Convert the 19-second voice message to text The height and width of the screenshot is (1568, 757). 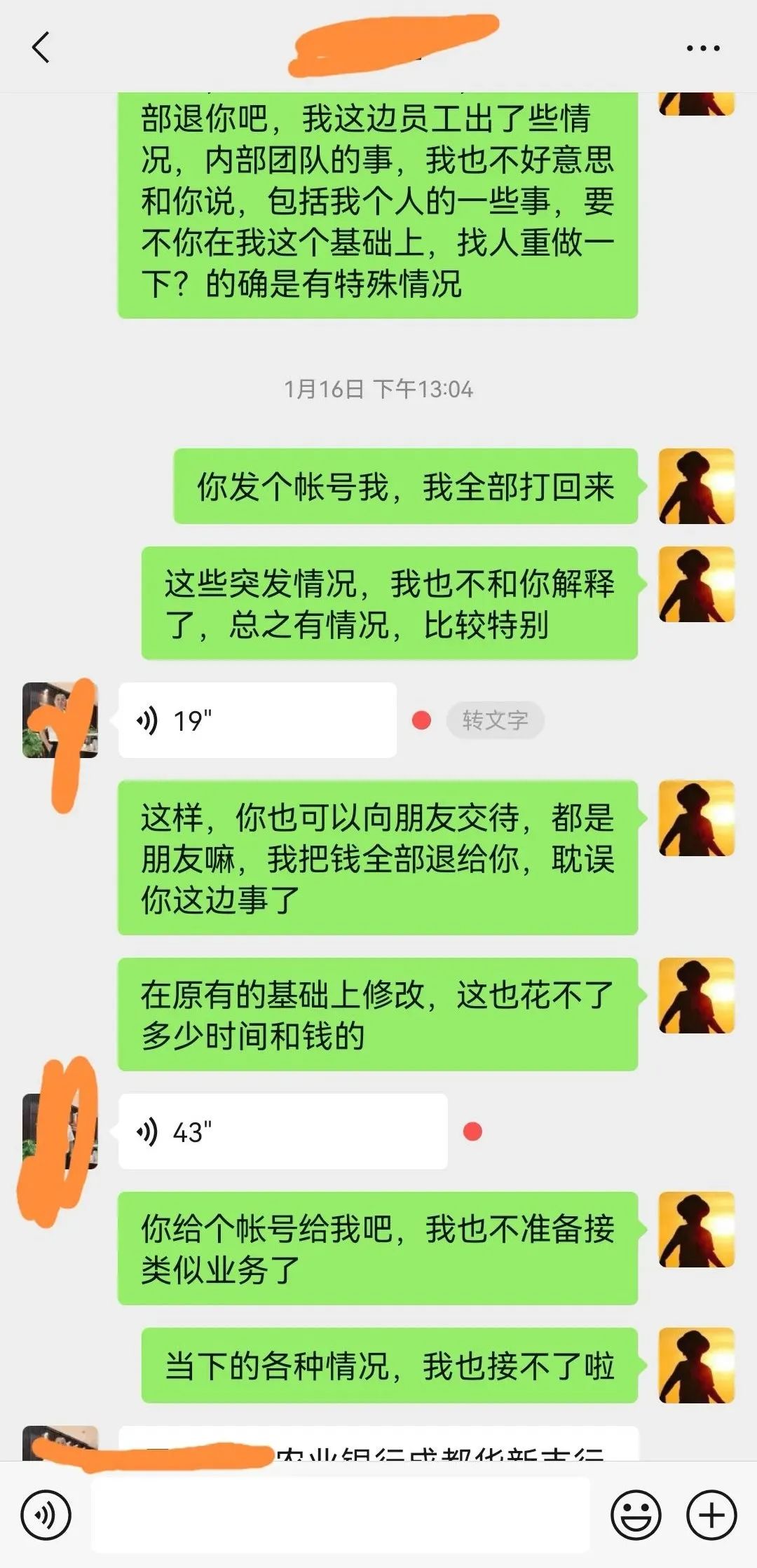click(x=495, y=720)
